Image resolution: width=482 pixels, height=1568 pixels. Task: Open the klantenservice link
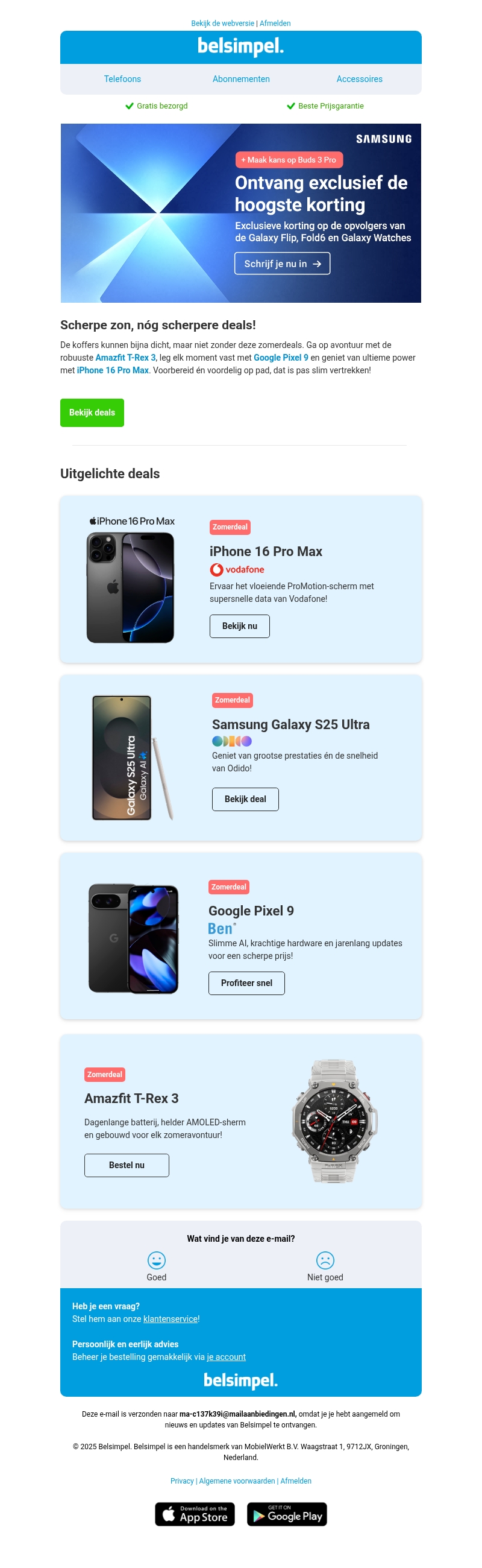[x=170, y=1319]
